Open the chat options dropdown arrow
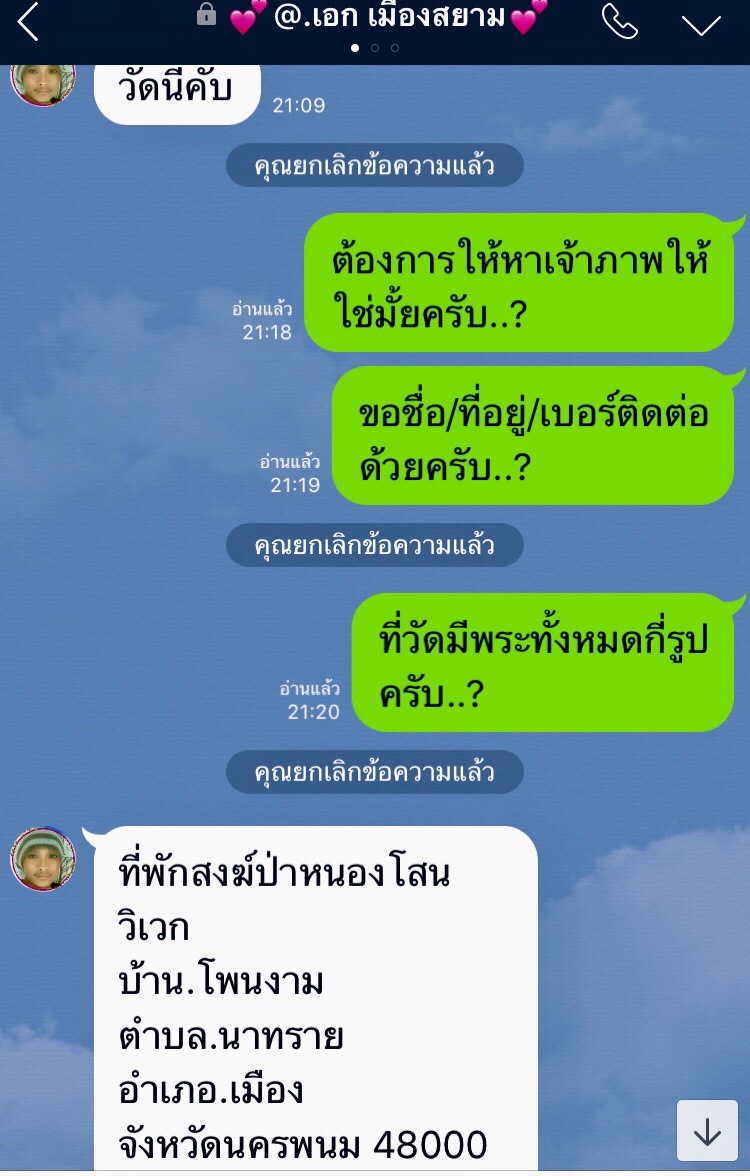The image size is (750, 1176). pos(700,24)
